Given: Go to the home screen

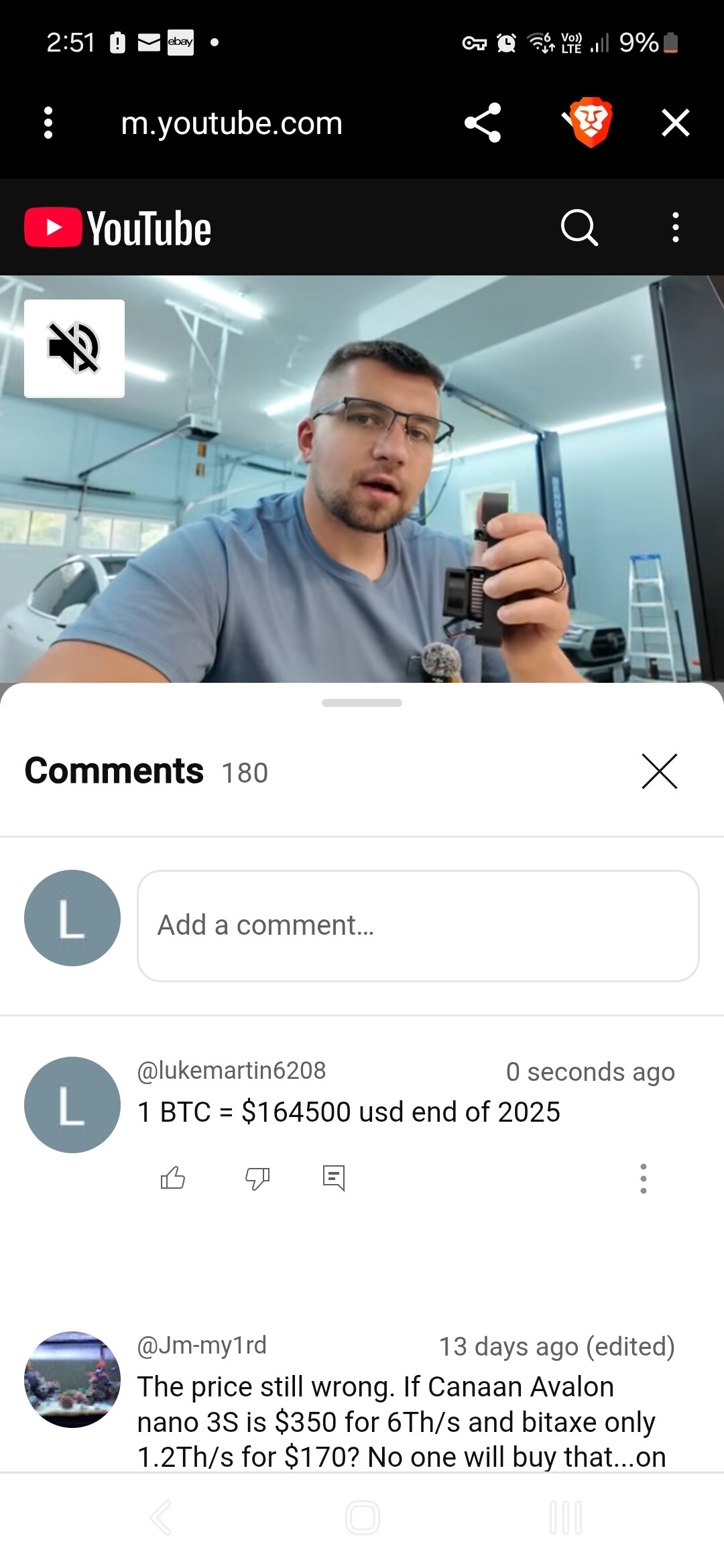Looking at the screenshot, I should click(x=362, y=1518).
